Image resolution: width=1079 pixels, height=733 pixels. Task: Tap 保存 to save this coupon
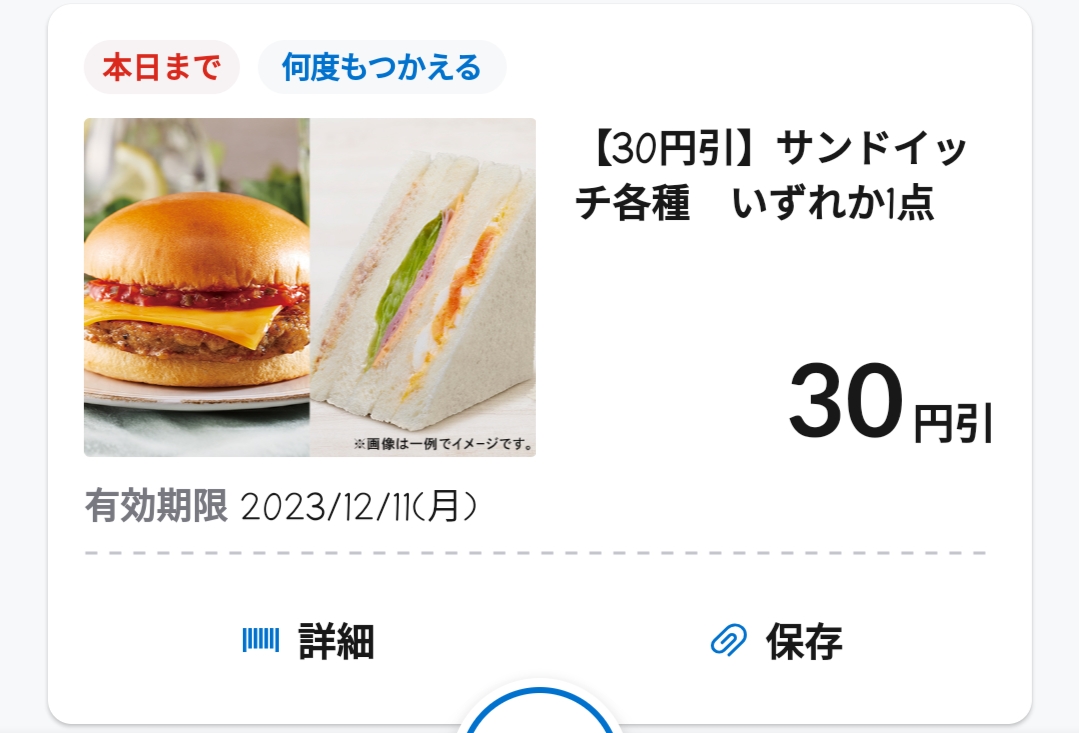(777, 641)
